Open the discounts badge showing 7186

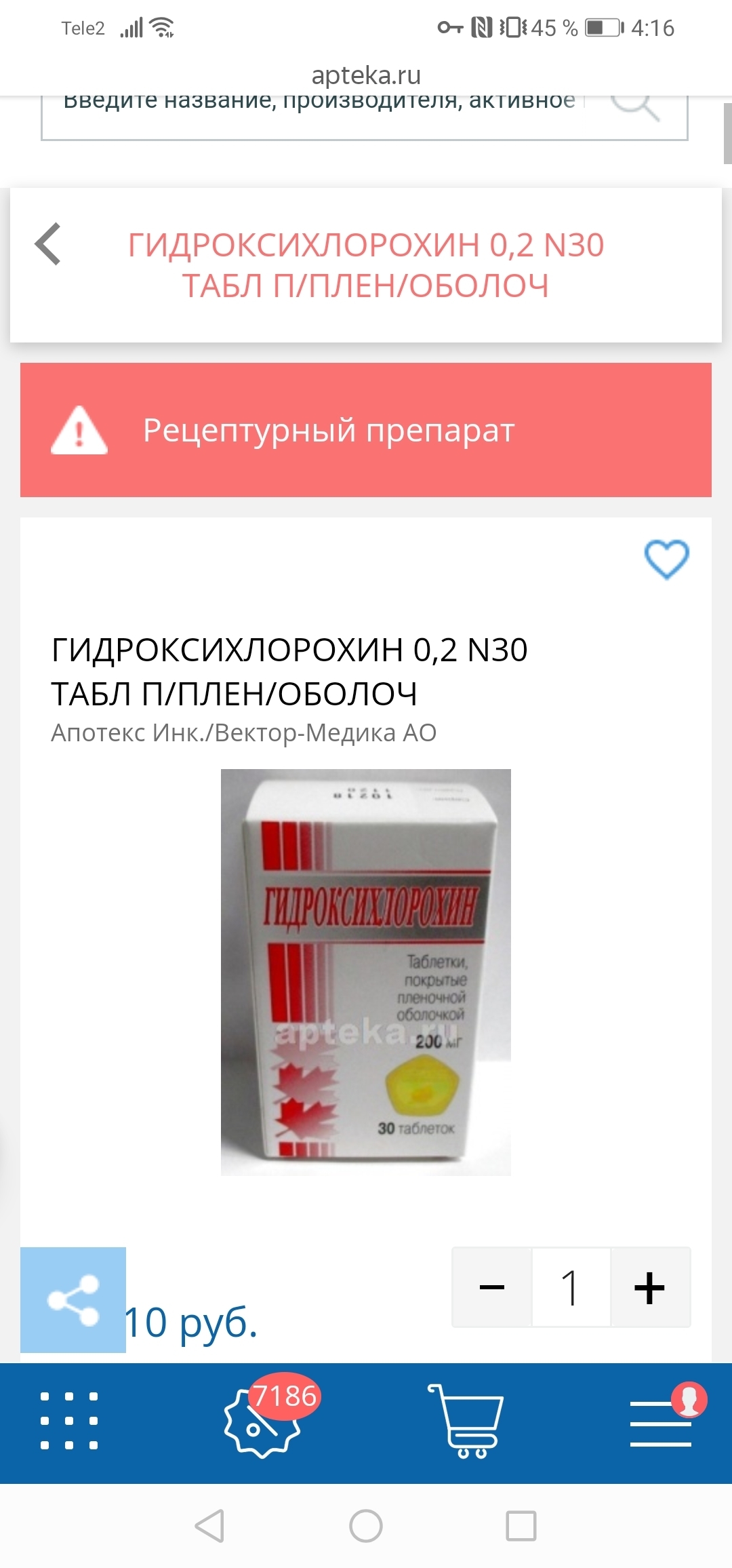pyautogui.click(x=263, y=1421)
